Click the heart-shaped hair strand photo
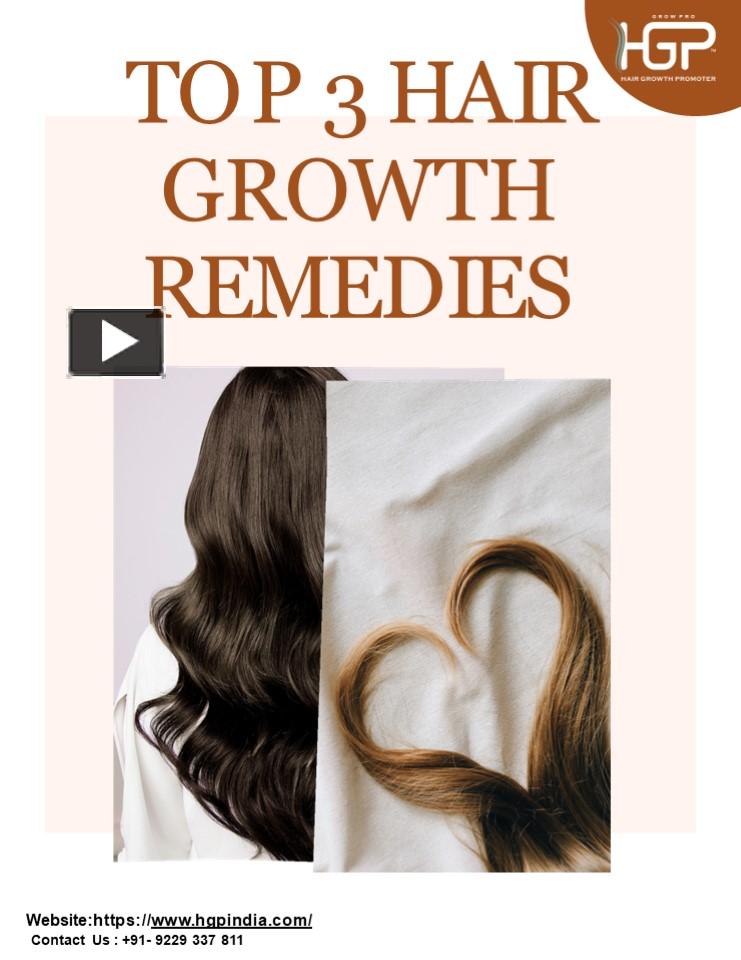This screenshot has width=741, height=960. pos(470,630)
